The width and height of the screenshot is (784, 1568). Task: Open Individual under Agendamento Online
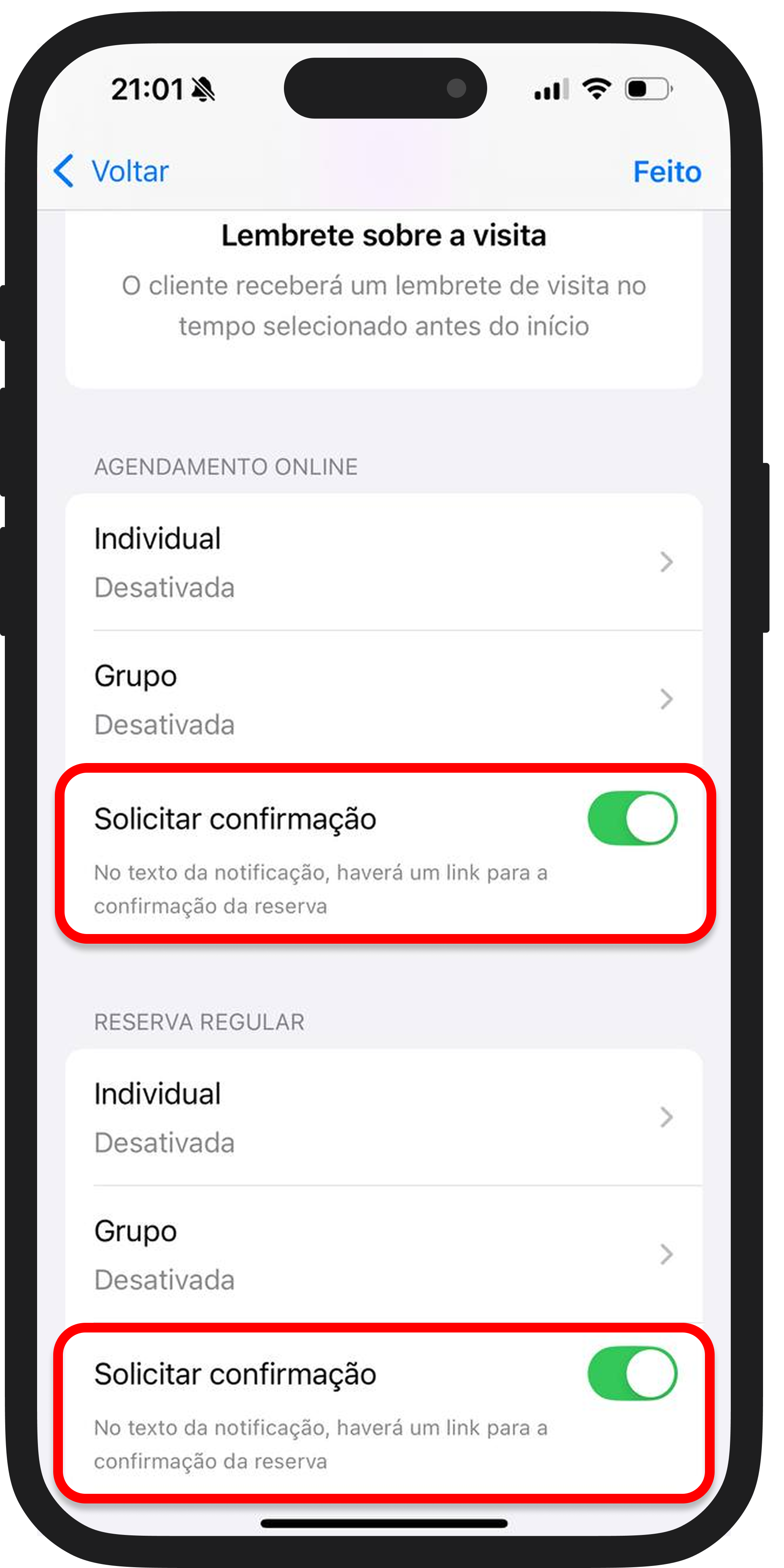[384, 562]
